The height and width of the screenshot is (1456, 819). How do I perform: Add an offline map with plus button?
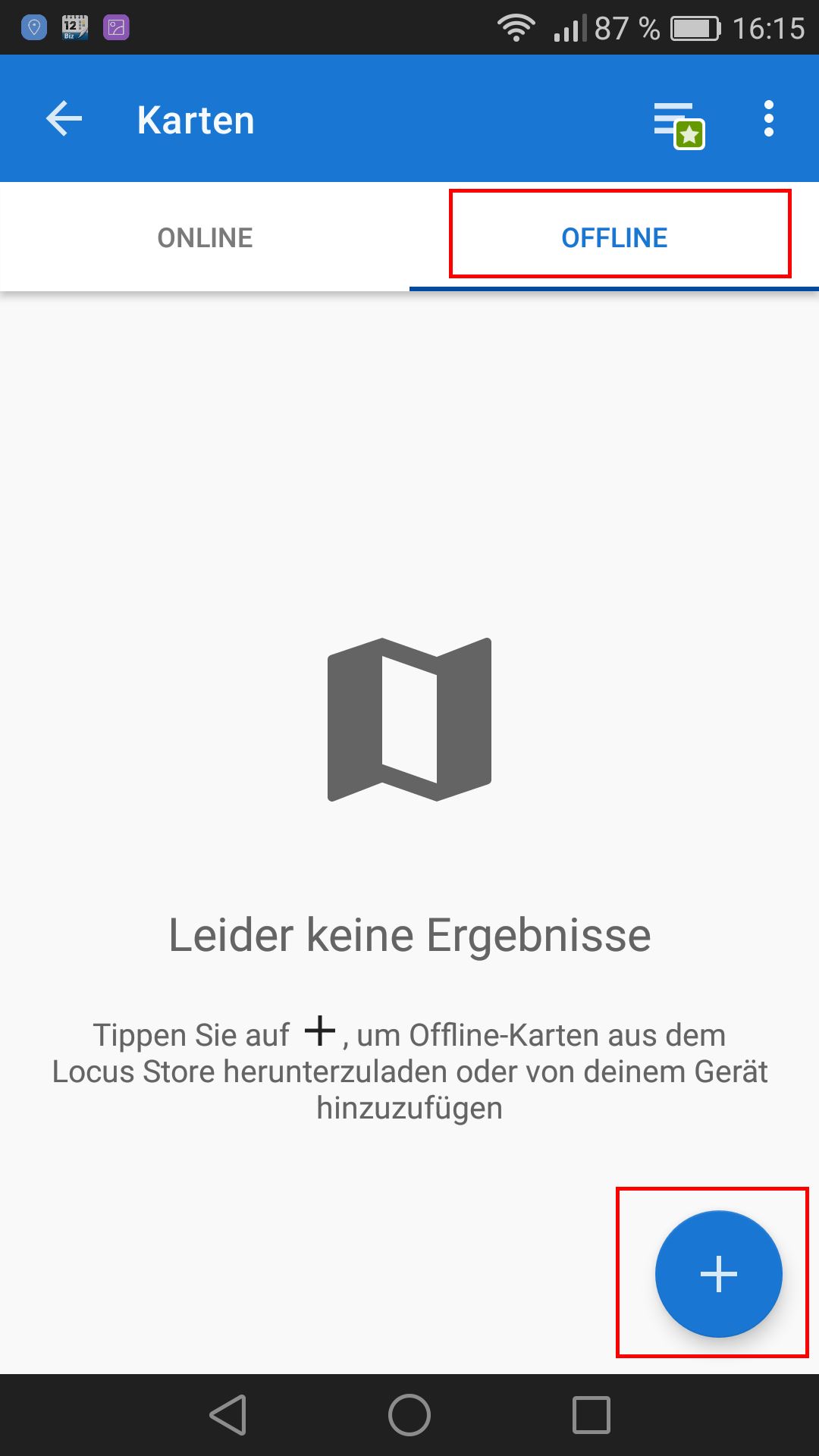[718, 1273]
